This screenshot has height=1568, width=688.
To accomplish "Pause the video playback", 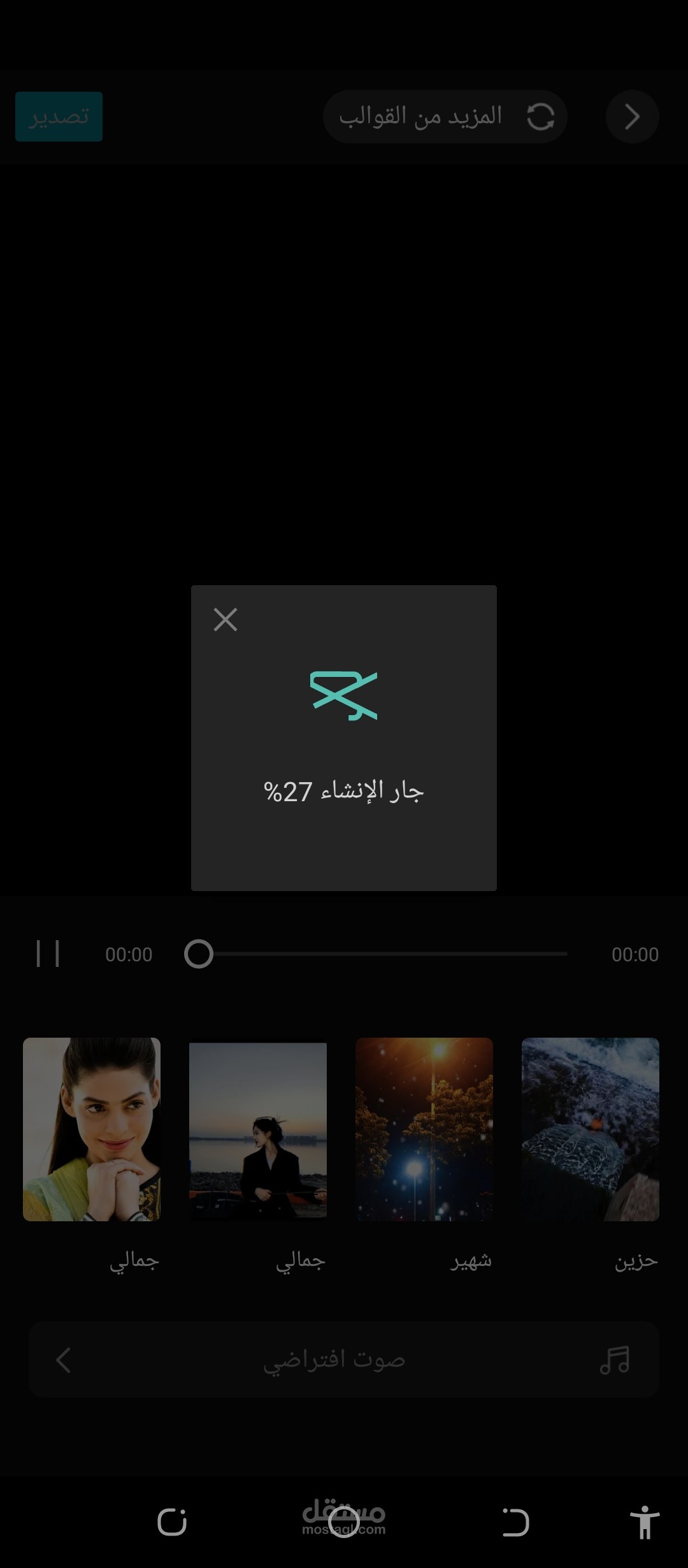I will coord(48,954).
